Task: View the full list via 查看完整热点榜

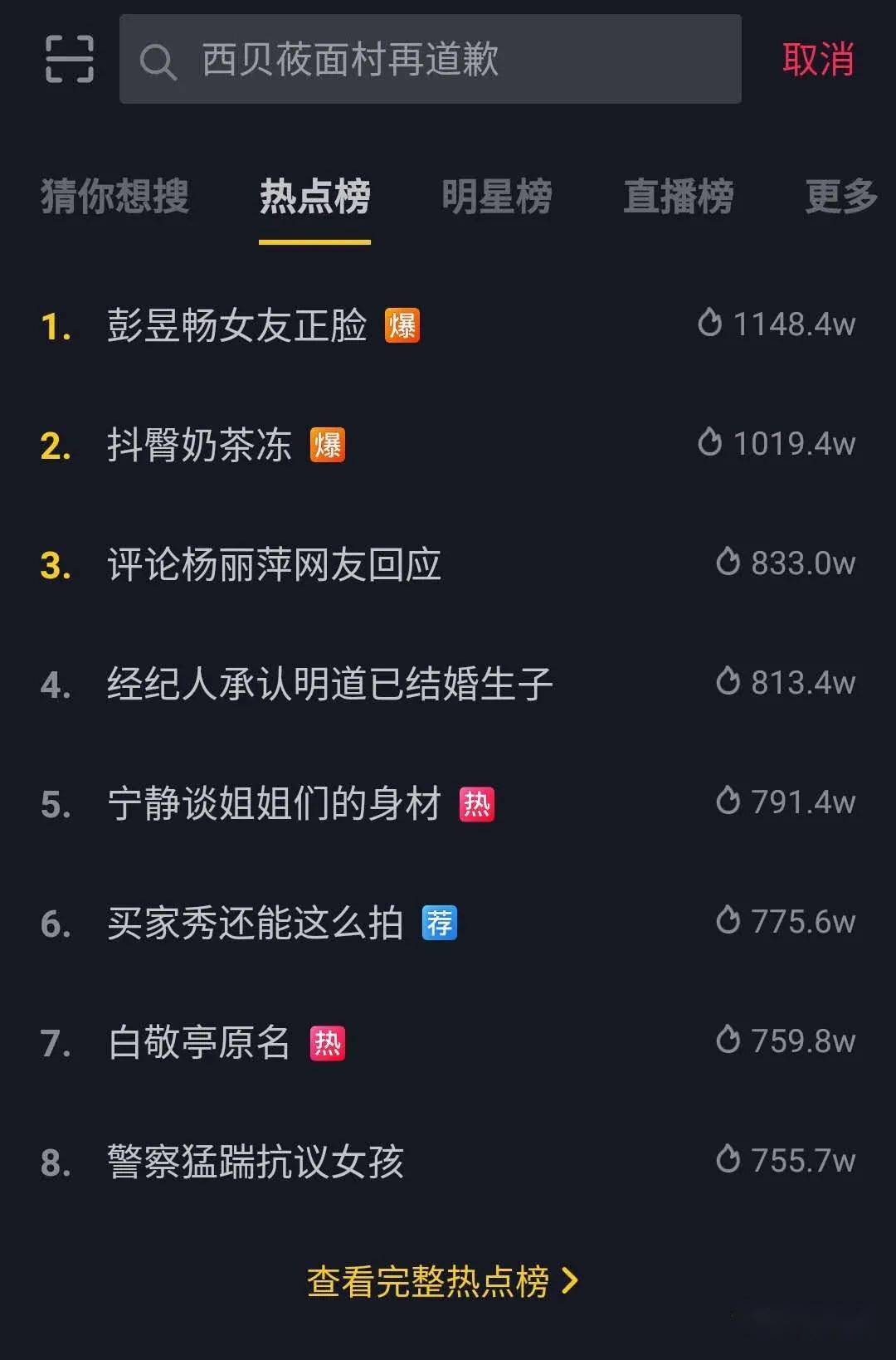Action: pos(441,1281)
